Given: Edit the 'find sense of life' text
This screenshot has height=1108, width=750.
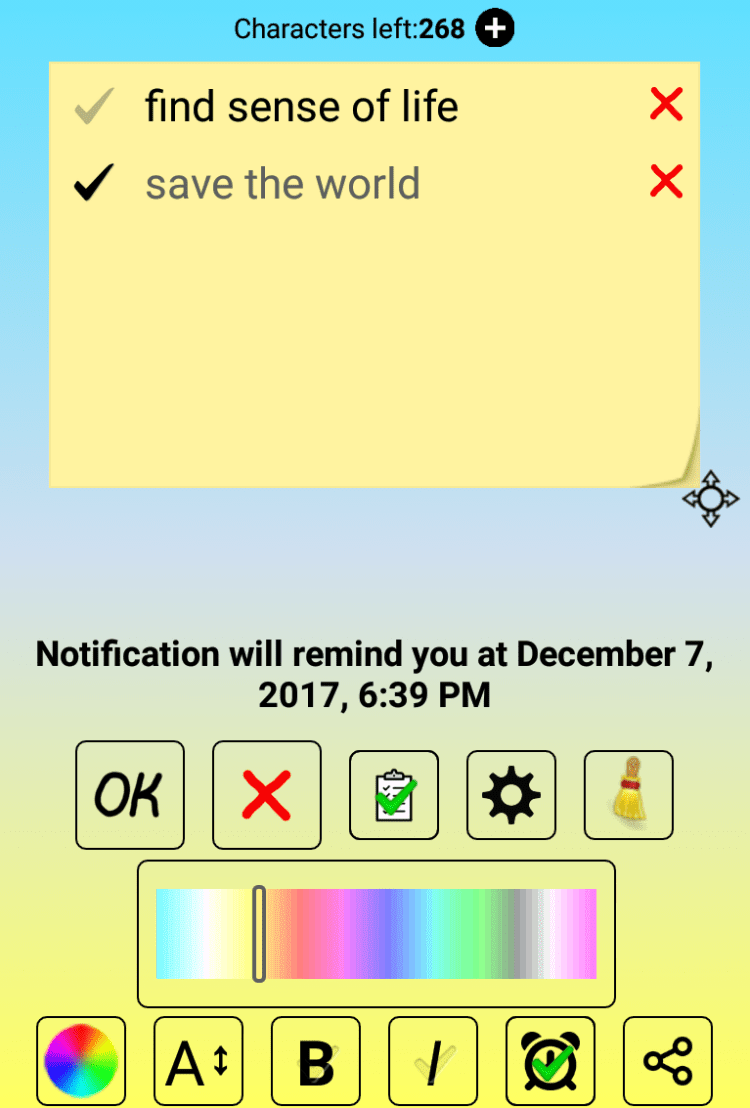Looking at the screenshot, I should click(x=301, y=106).
